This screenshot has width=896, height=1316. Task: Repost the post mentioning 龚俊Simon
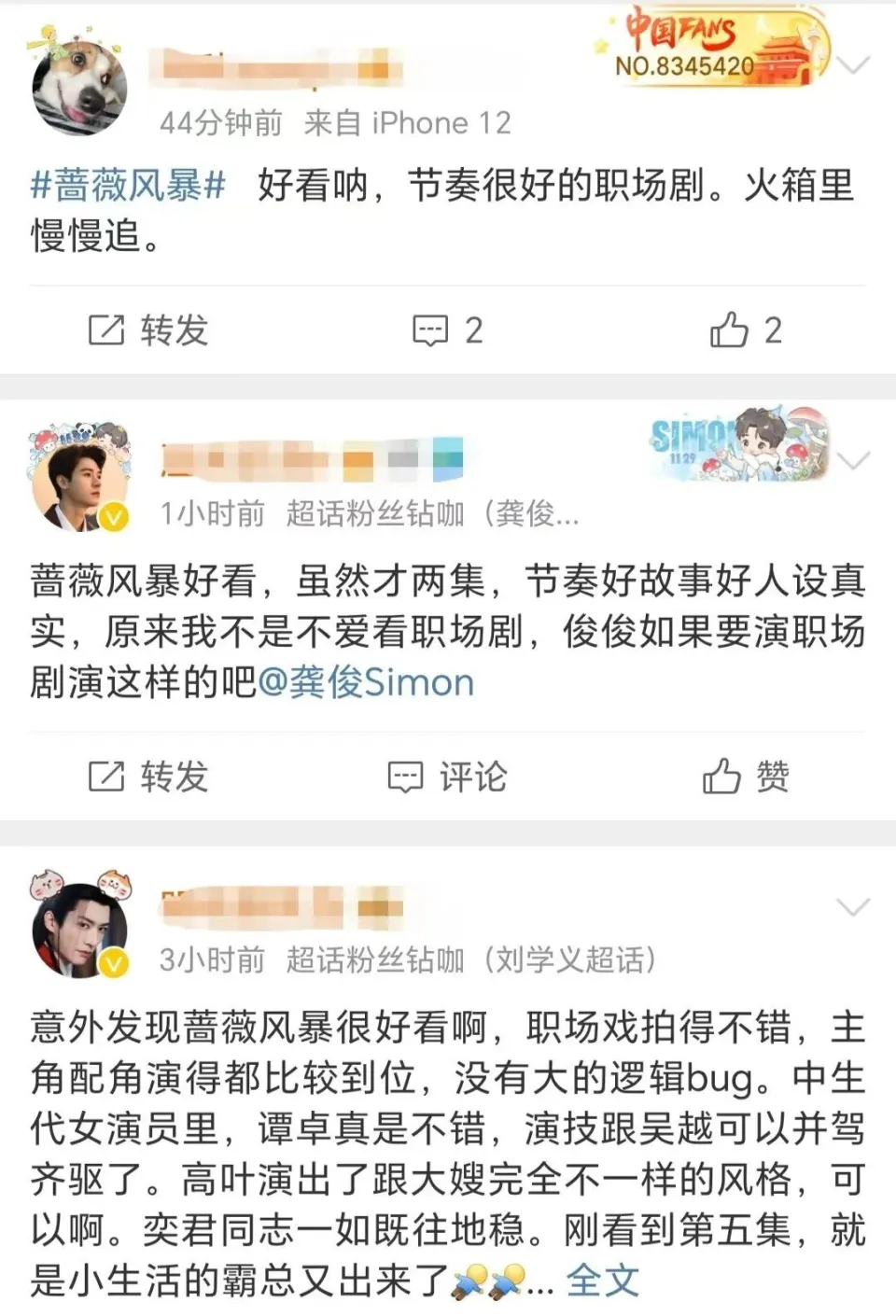click(148, 777)
